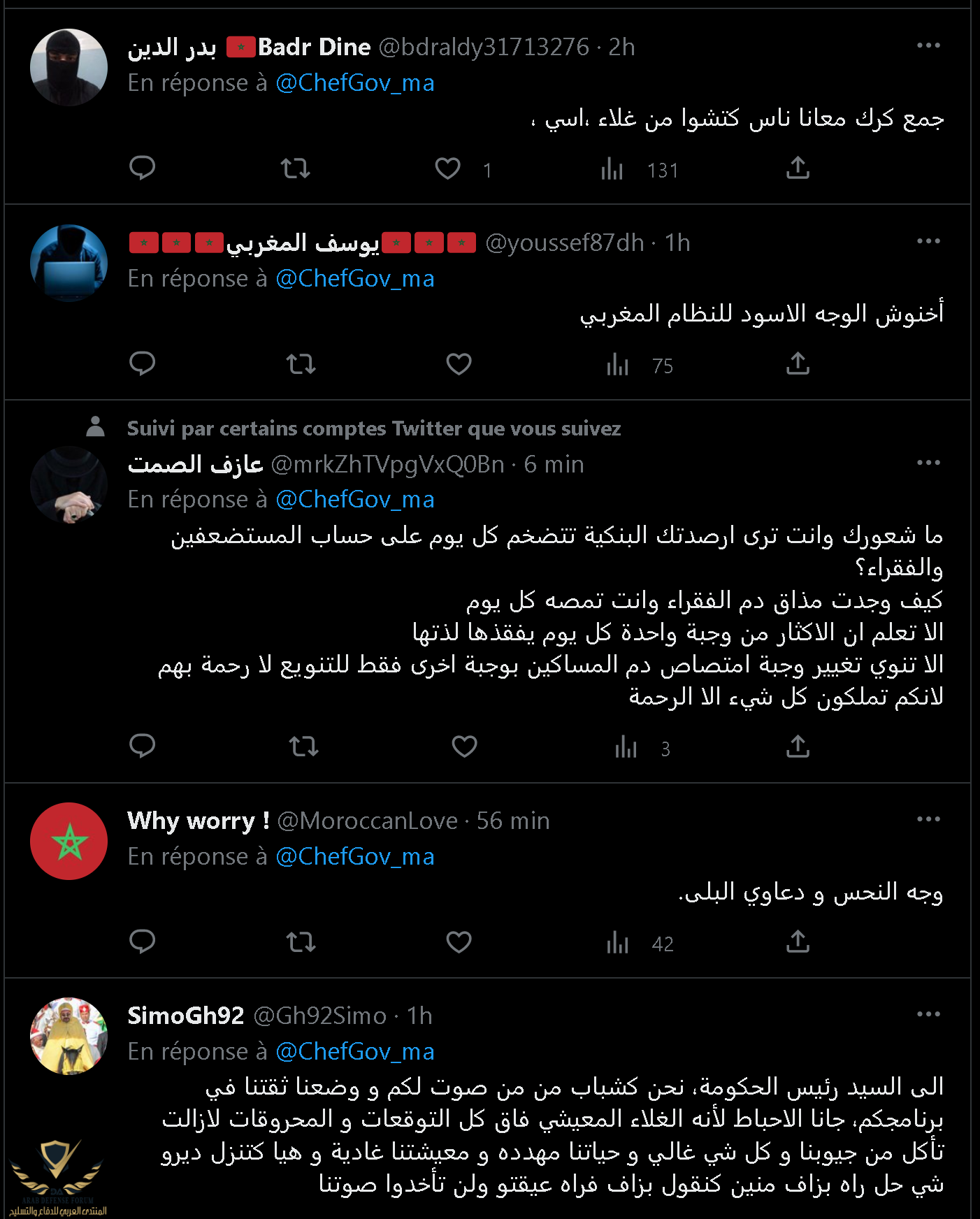Open SimoGh92's profile picture
Screen dimensions: 980x1219
69,1036
